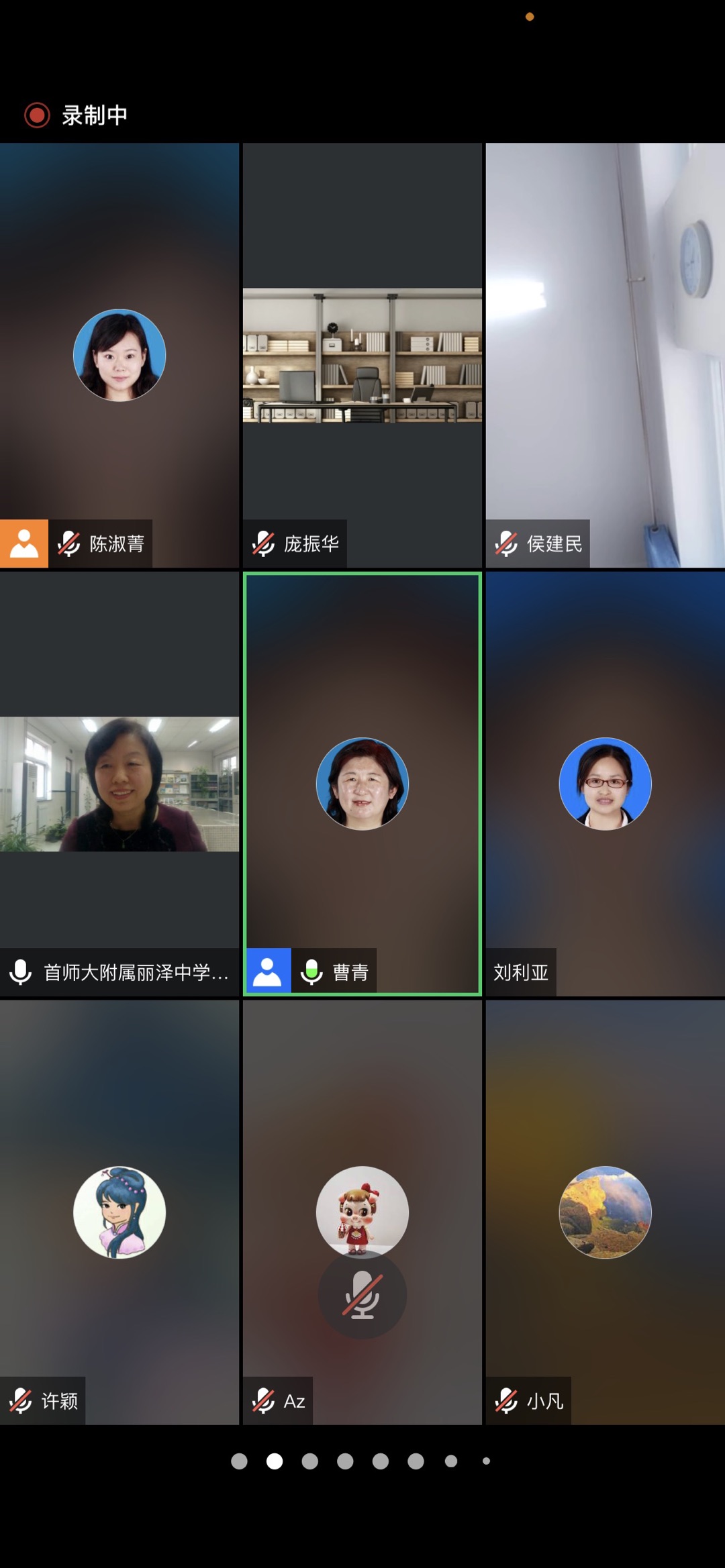The width and height of the screenshot is (725, 1568).
Task: Jump to the first page indicator dot
Action: click(239, 1461)
